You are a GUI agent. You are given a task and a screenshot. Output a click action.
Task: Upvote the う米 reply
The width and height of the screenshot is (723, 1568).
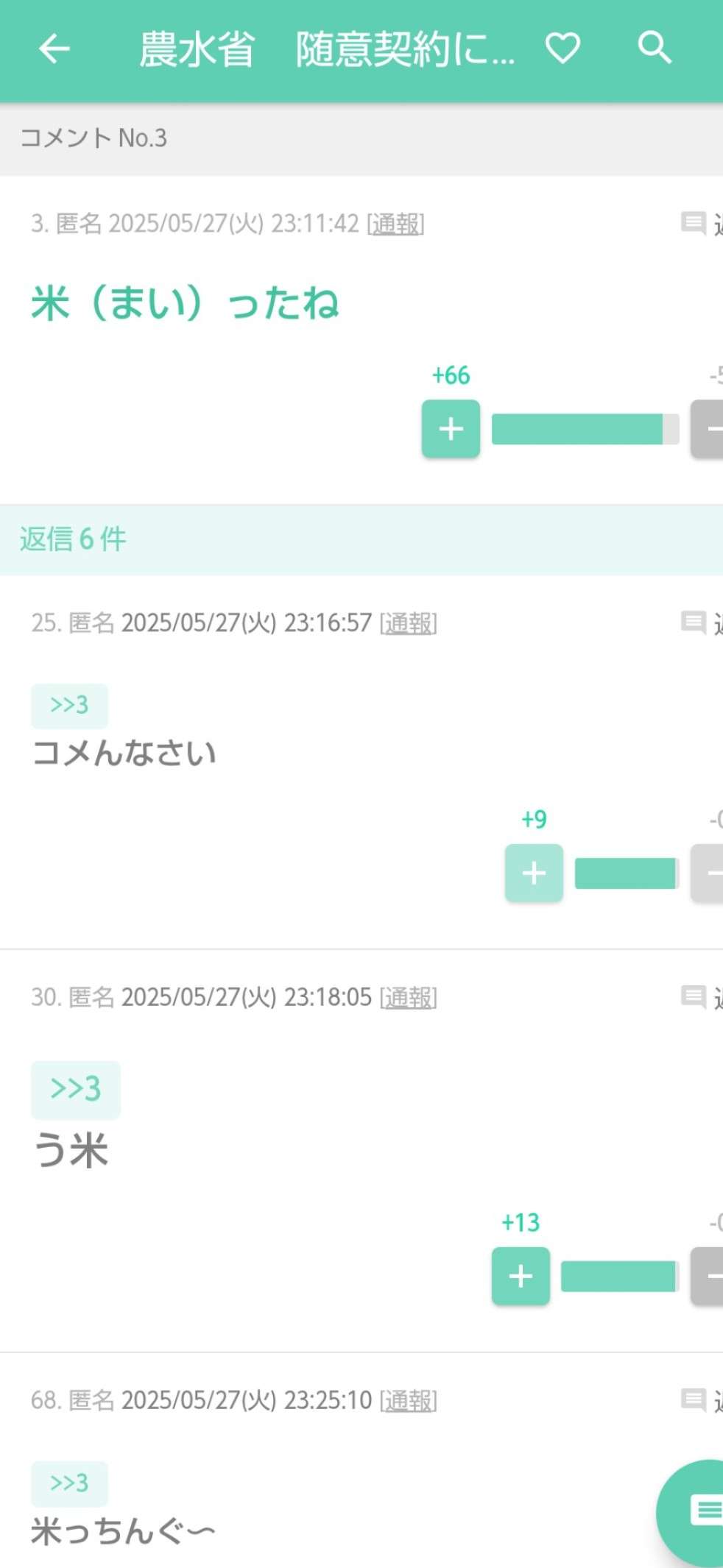coord(520,1276)
